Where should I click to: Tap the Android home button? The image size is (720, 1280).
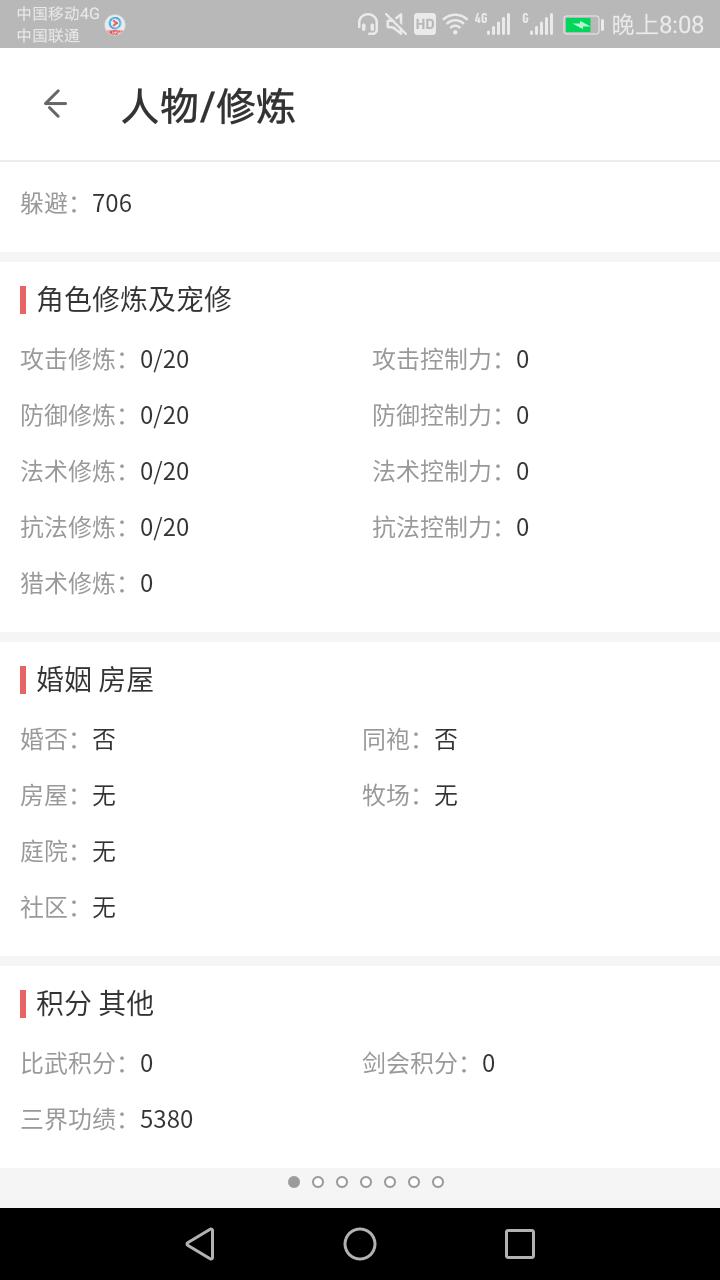360,1244
